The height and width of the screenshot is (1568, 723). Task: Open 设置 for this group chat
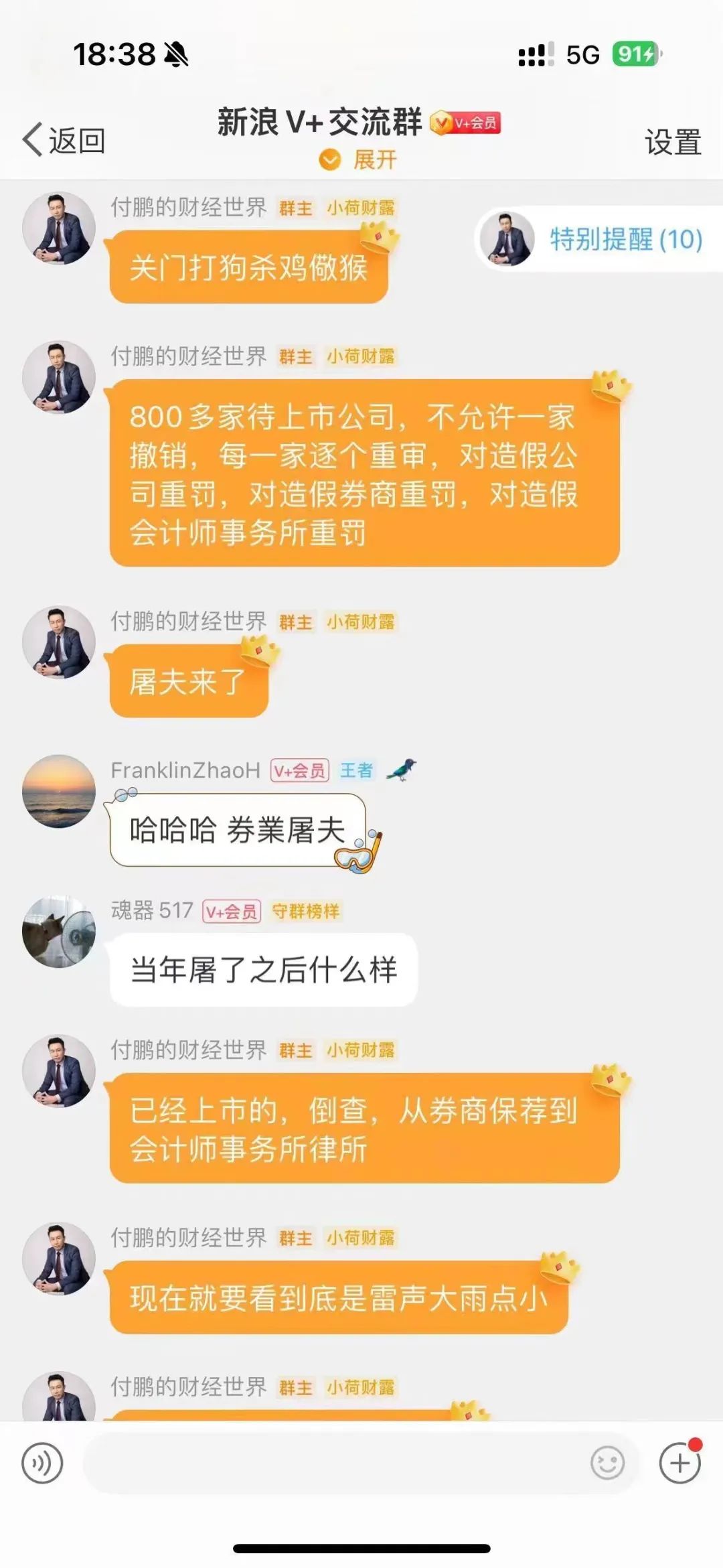click(x=672, y=142)
